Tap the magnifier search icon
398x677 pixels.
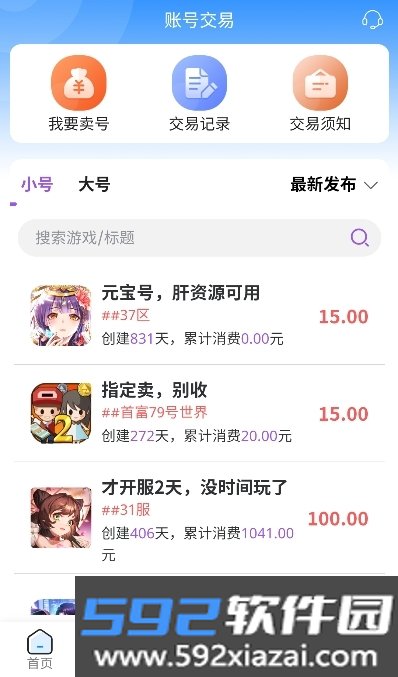pos(359,237)
